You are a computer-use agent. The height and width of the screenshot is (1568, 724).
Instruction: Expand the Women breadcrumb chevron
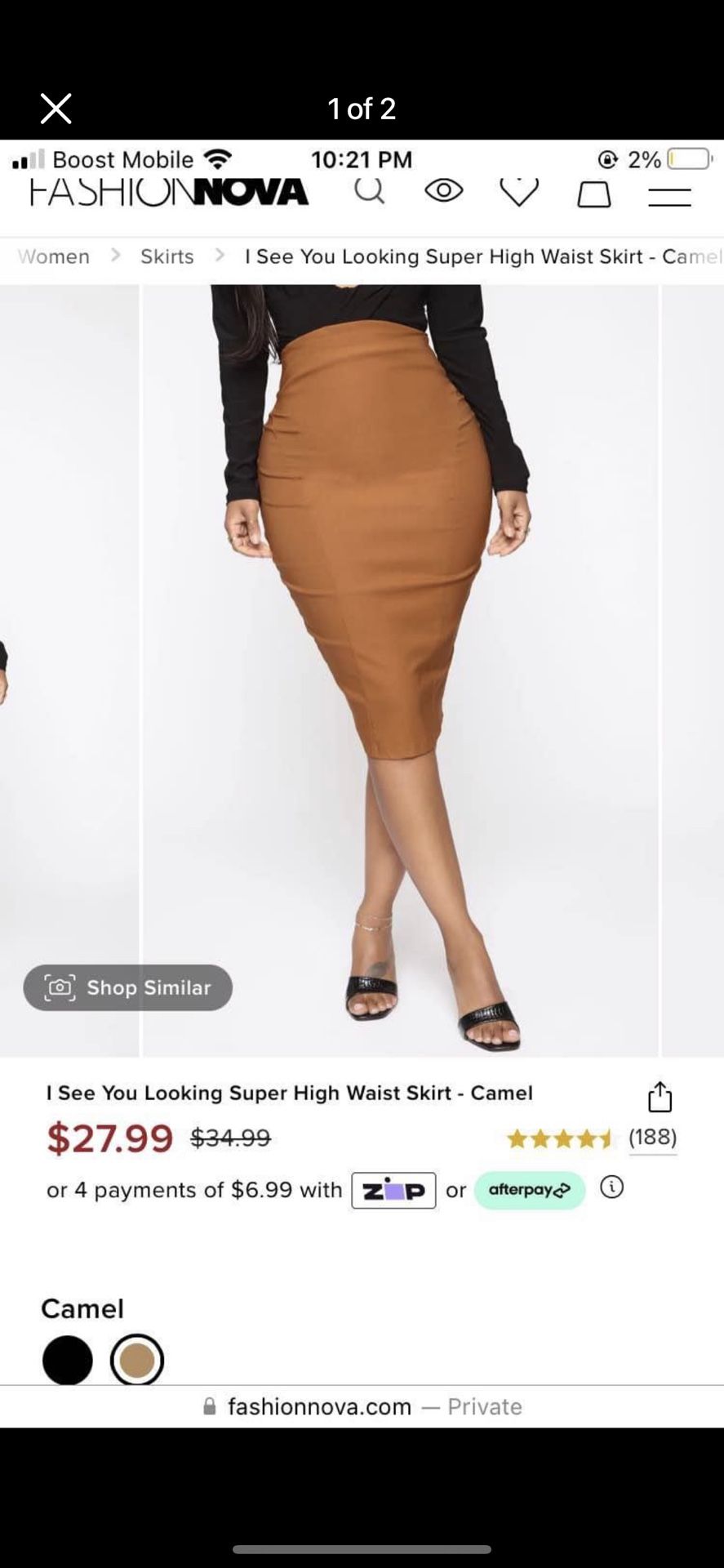(114, 256)
